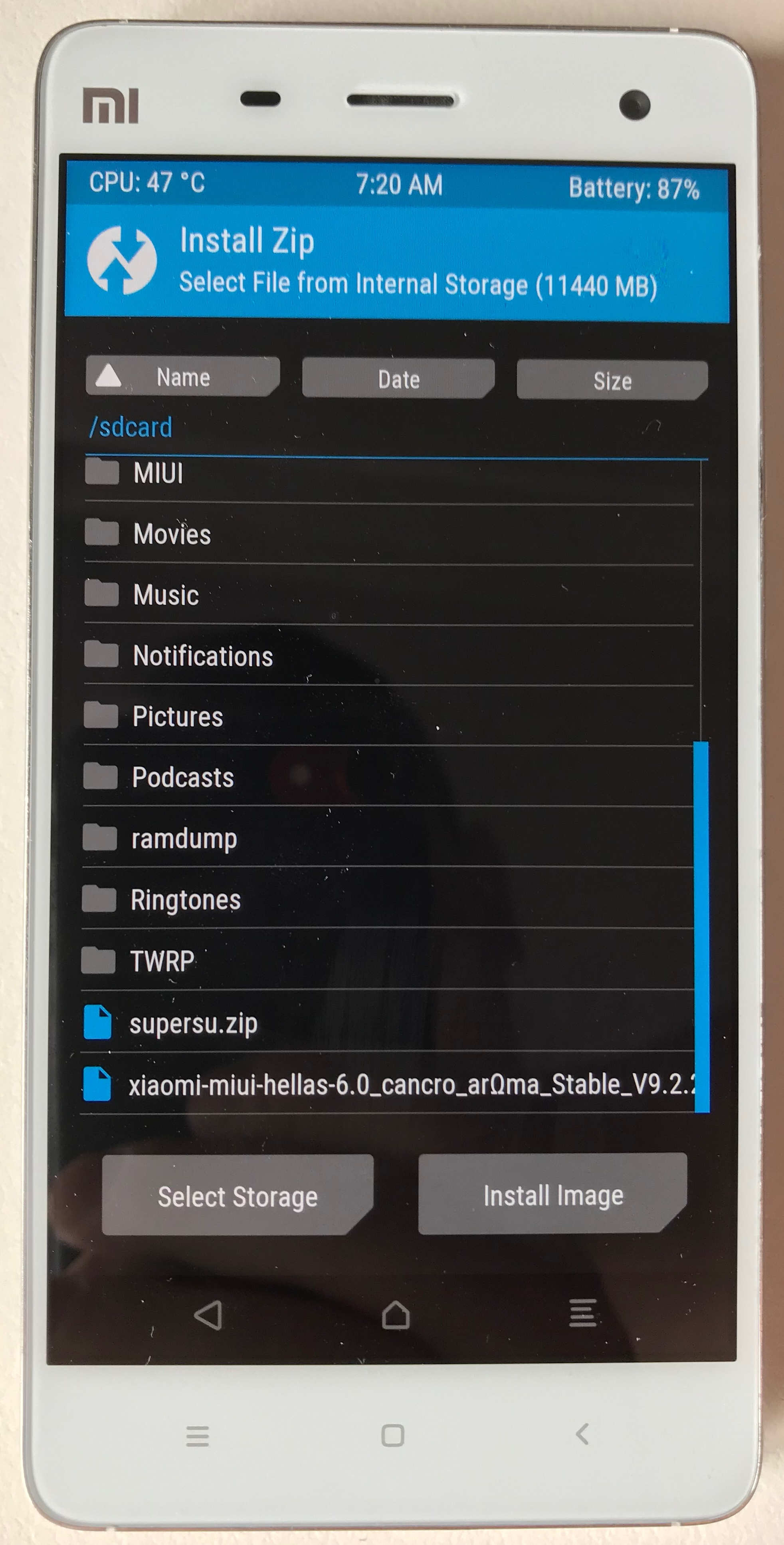Screen dimensions: 784x1545
Task: Open the MIUI folder
Action: pos(158,474)
